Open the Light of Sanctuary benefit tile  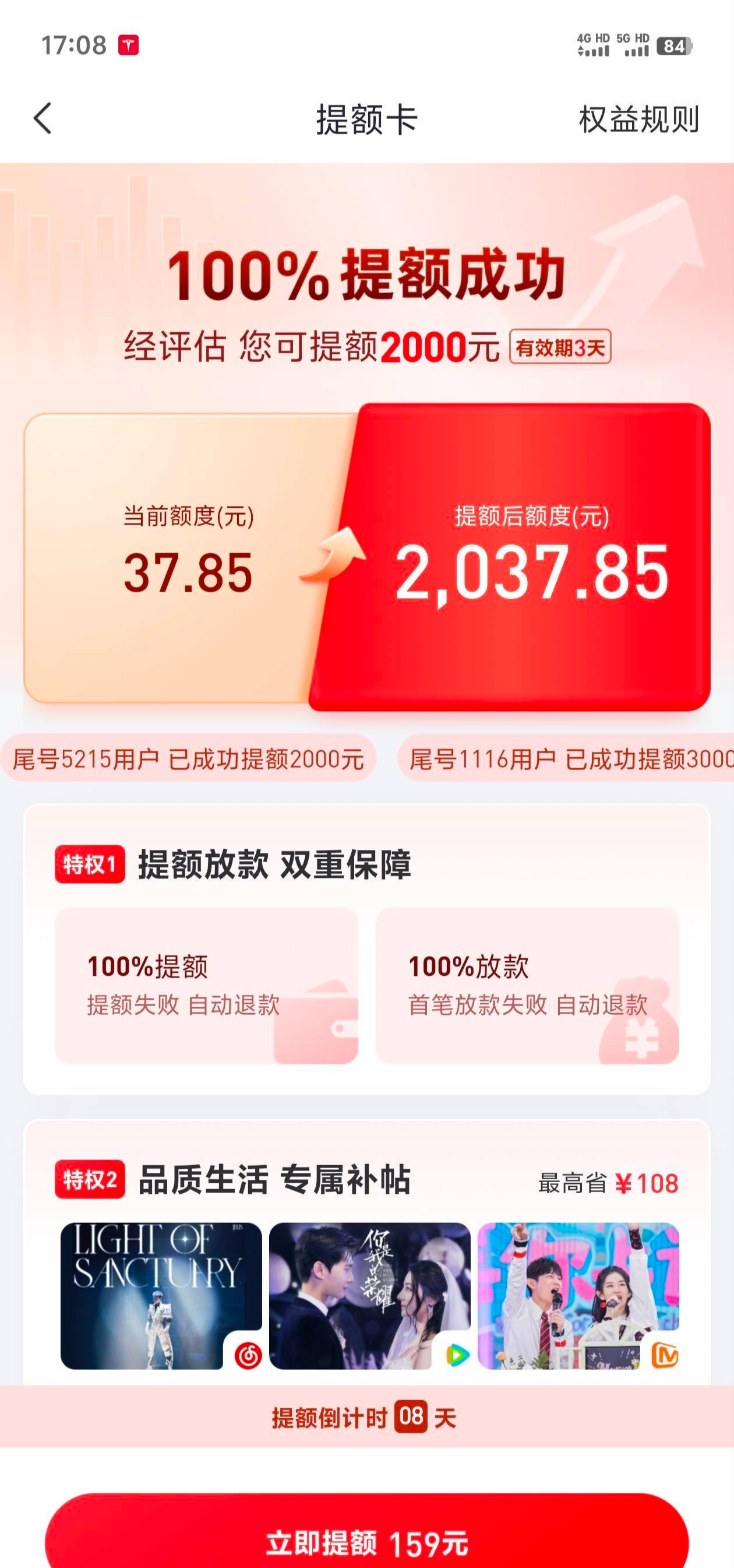[161, 1296]
